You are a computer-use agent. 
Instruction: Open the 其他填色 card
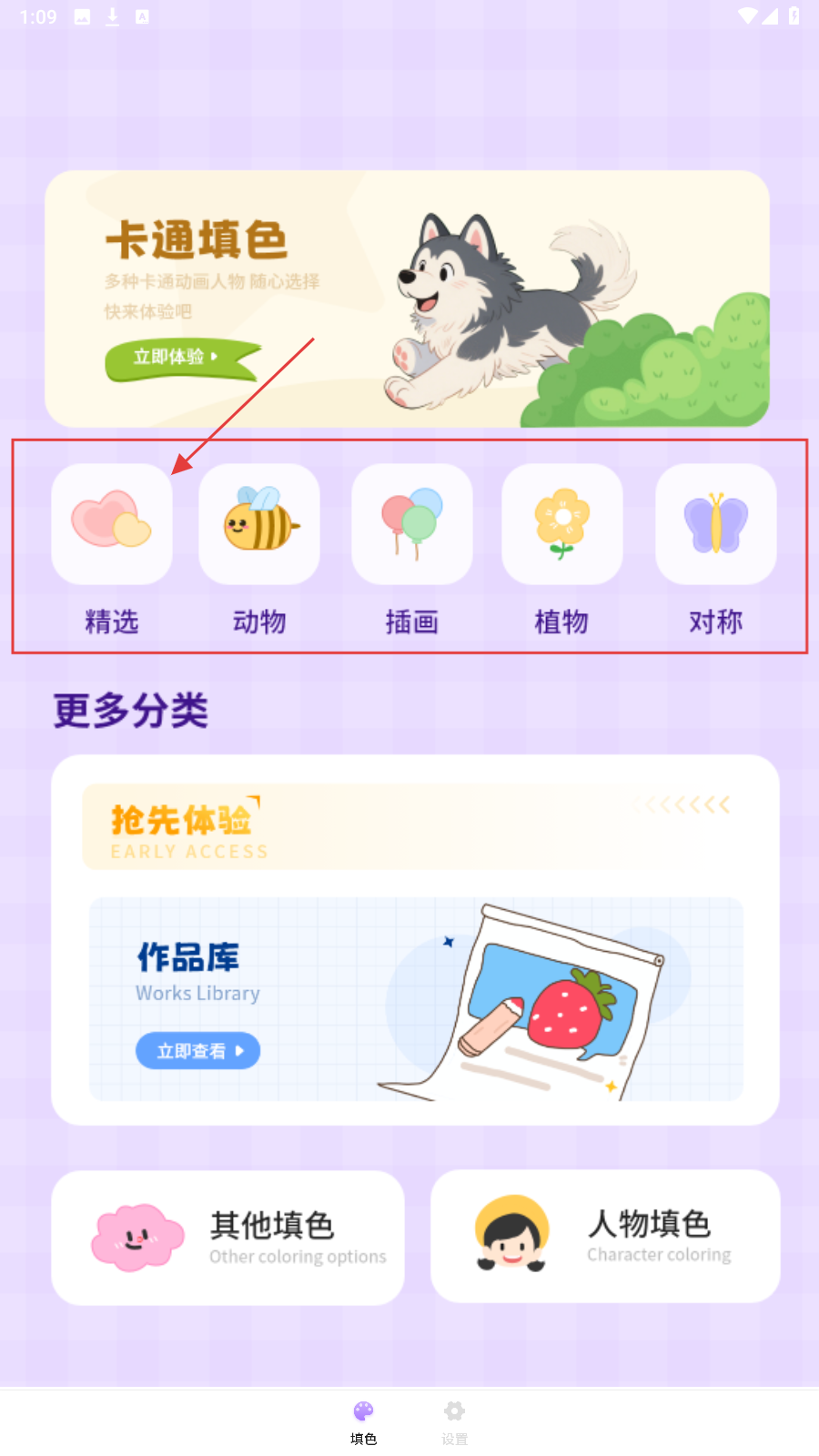tap(227, 1238)
